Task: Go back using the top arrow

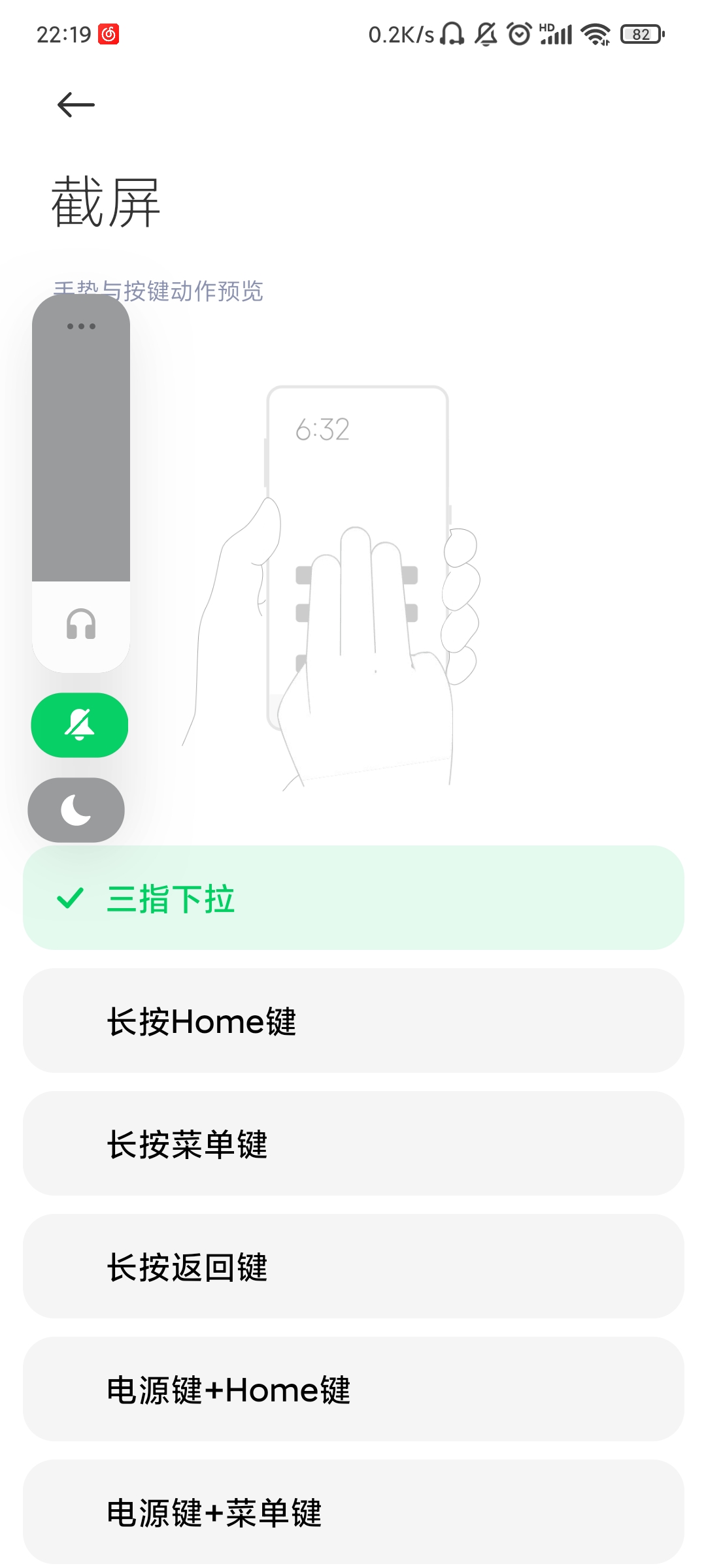Action: 76,105
